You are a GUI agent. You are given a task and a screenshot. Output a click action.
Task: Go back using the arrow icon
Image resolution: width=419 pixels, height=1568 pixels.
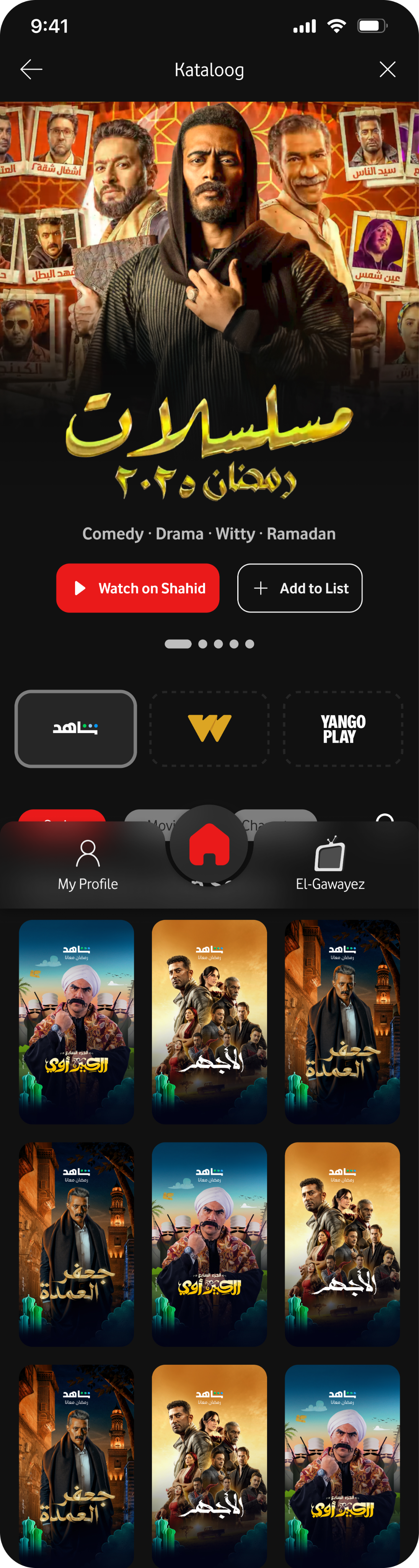pyautogui.click(x=31, y=69)
